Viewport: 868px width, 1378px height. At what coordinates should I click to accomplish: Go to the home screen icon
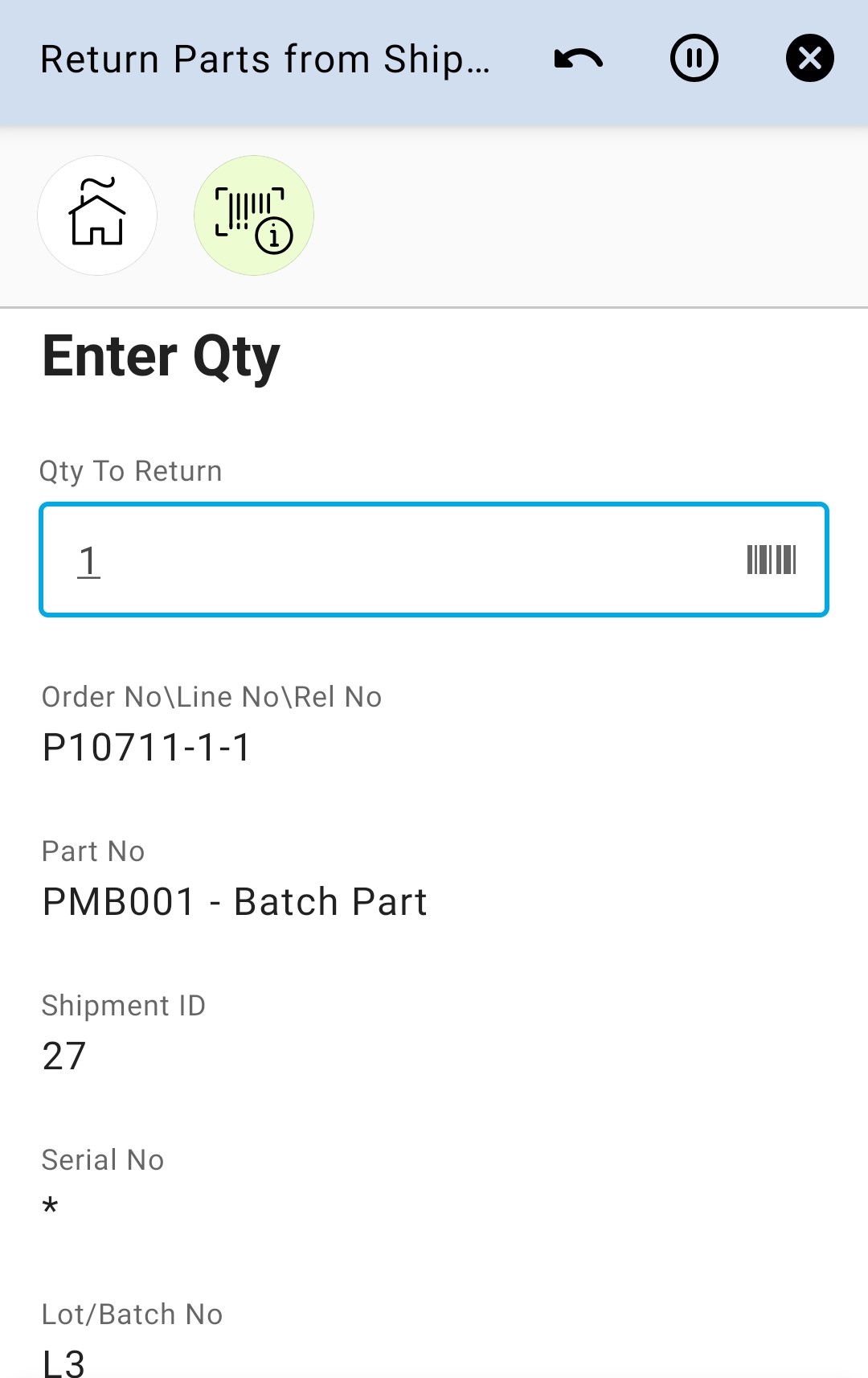point(97,215)
